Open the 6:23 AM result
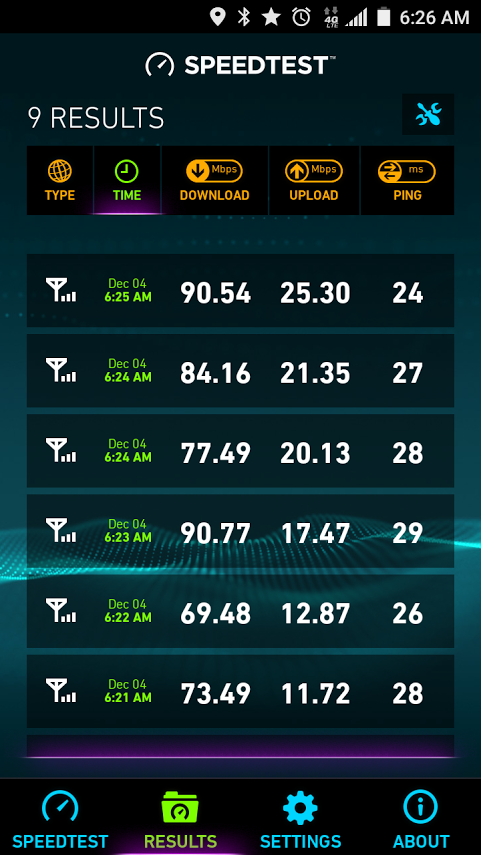Screen dimensions: 481x855 [x=240, y=531]
